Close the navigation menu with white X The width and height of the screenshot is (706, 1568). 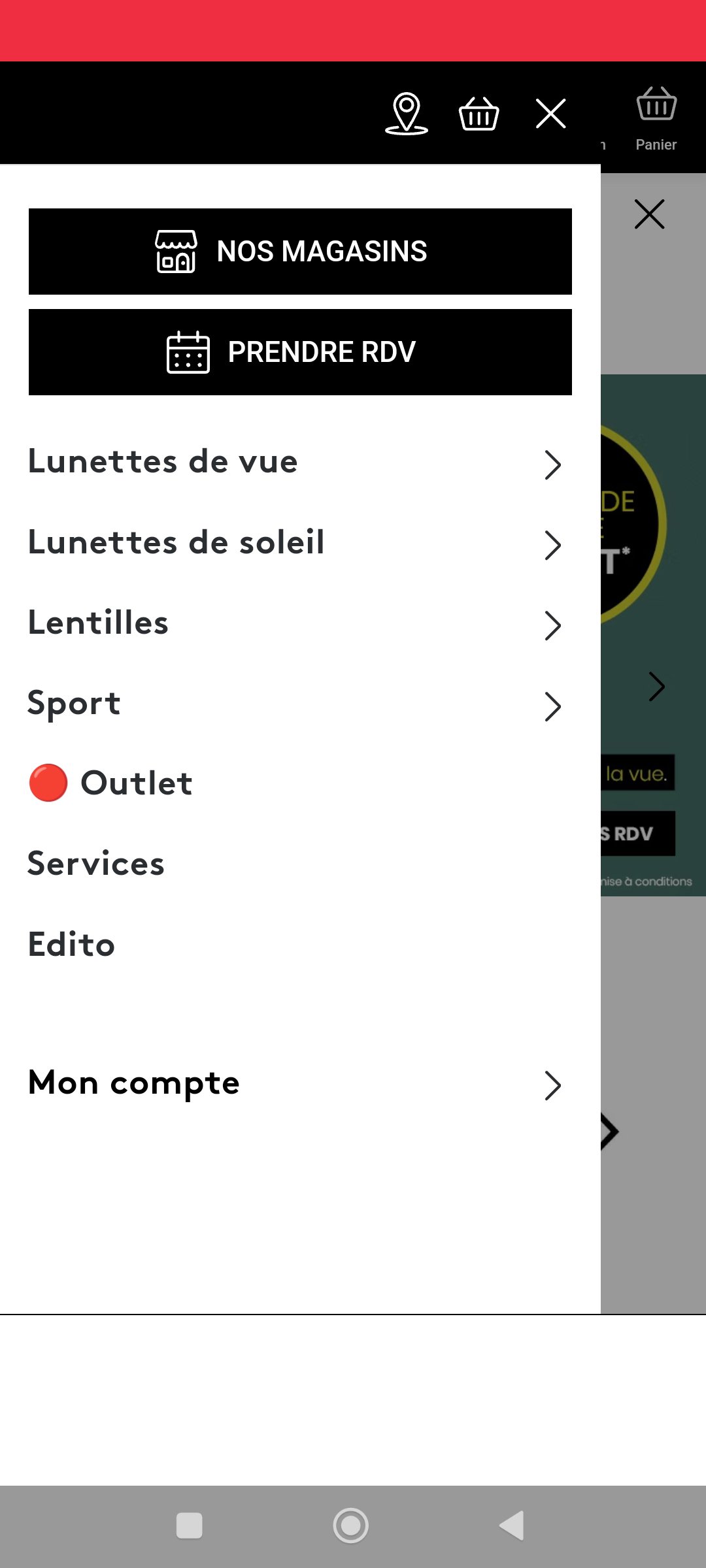tap(551, 114)
